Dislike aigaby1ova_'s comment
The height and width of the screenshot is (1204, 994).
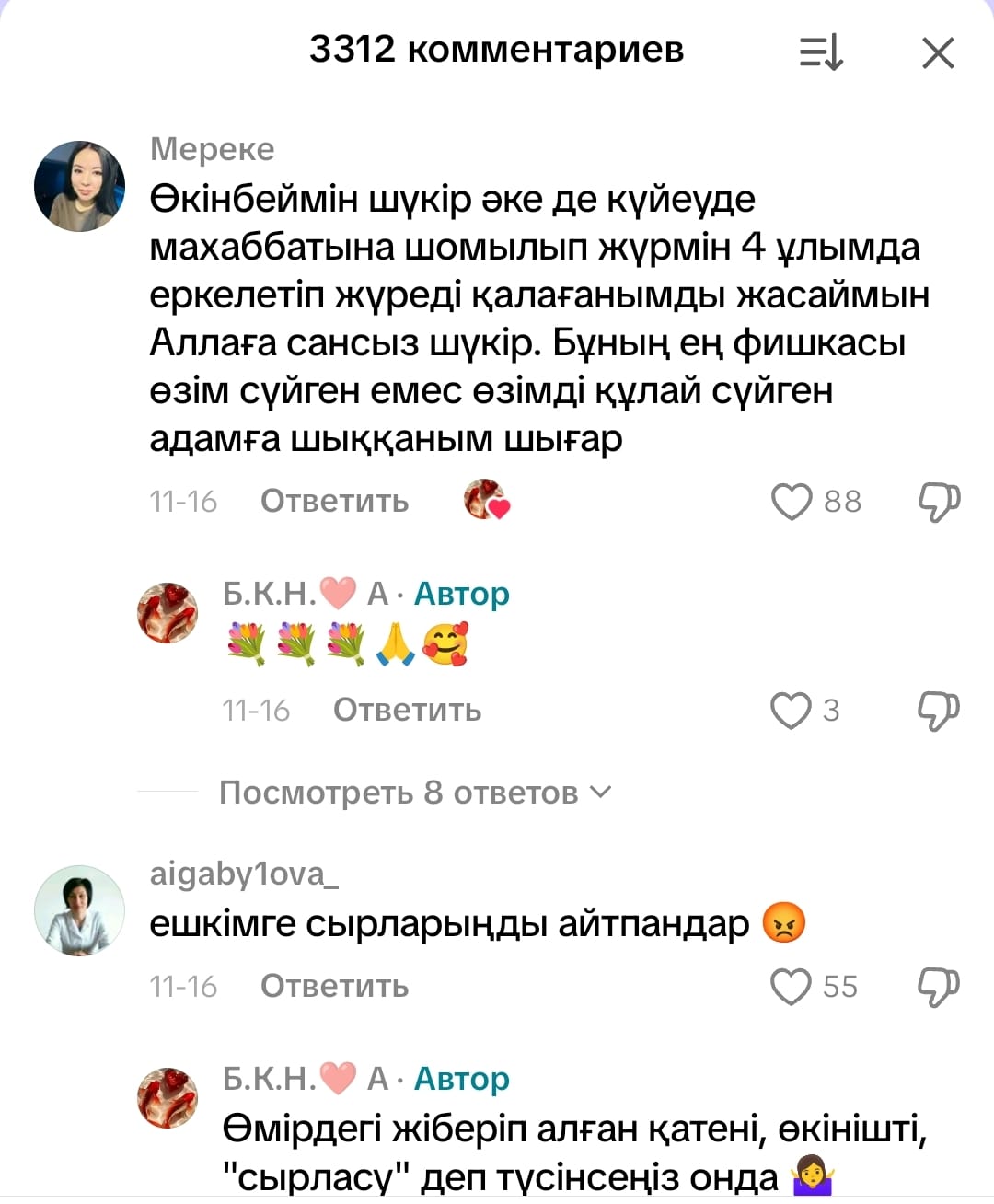click(938, 987)
